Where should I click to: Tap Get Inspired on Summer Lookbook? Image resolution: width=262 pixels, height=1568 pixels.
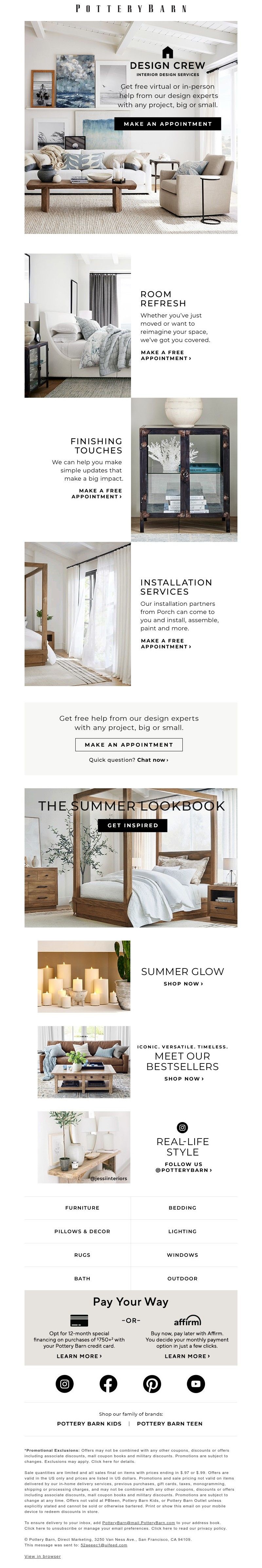click(x=133, y=825)
